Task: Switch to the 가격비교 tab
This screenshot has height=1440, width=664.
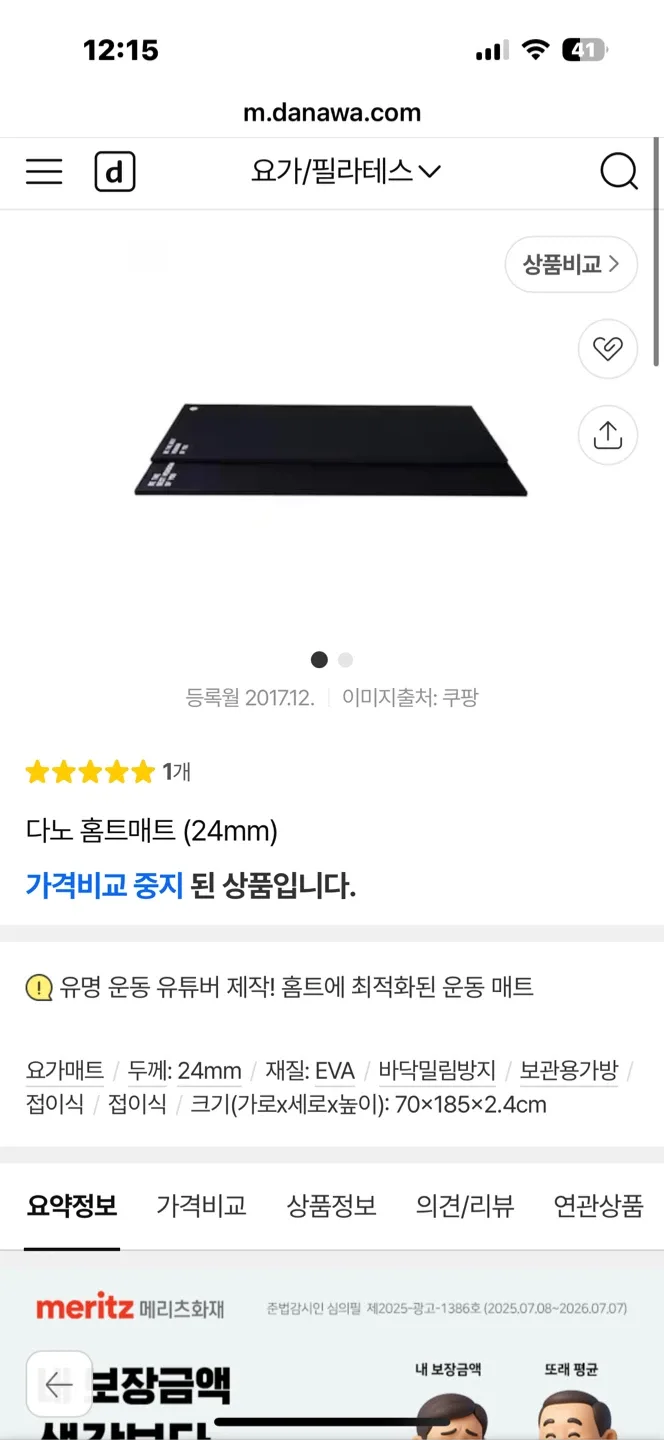Action: point(201,1206)
